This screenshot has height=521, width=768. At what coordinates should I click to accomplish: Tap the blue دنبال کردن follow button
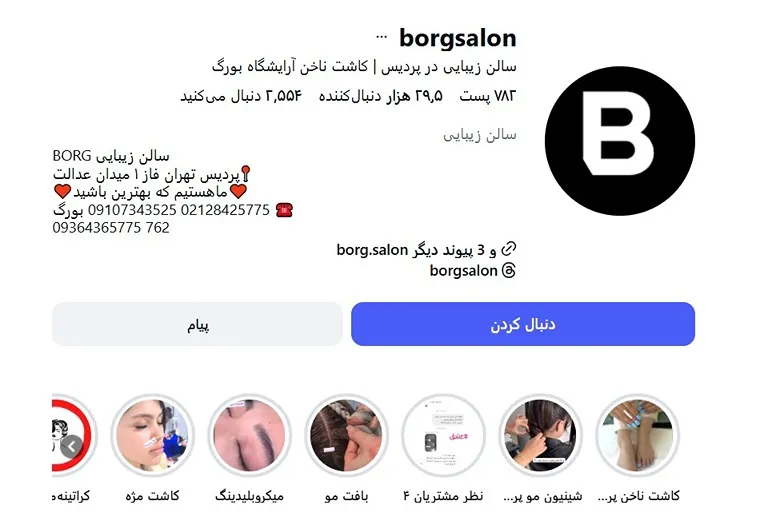coord(522,325)
